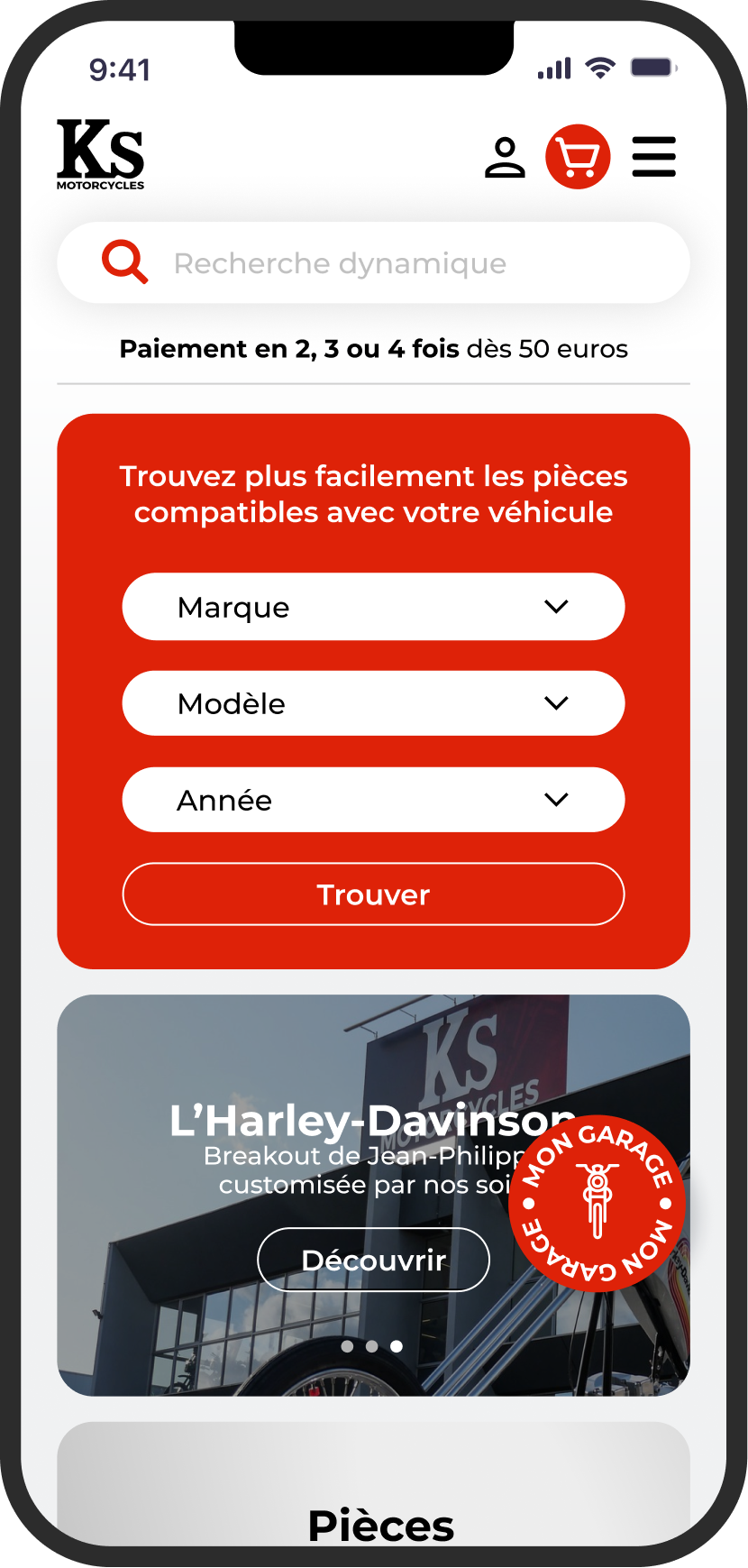Expand the Année dropdown
The width and height of the screenshot is (748, 1568).
[373, 800]
